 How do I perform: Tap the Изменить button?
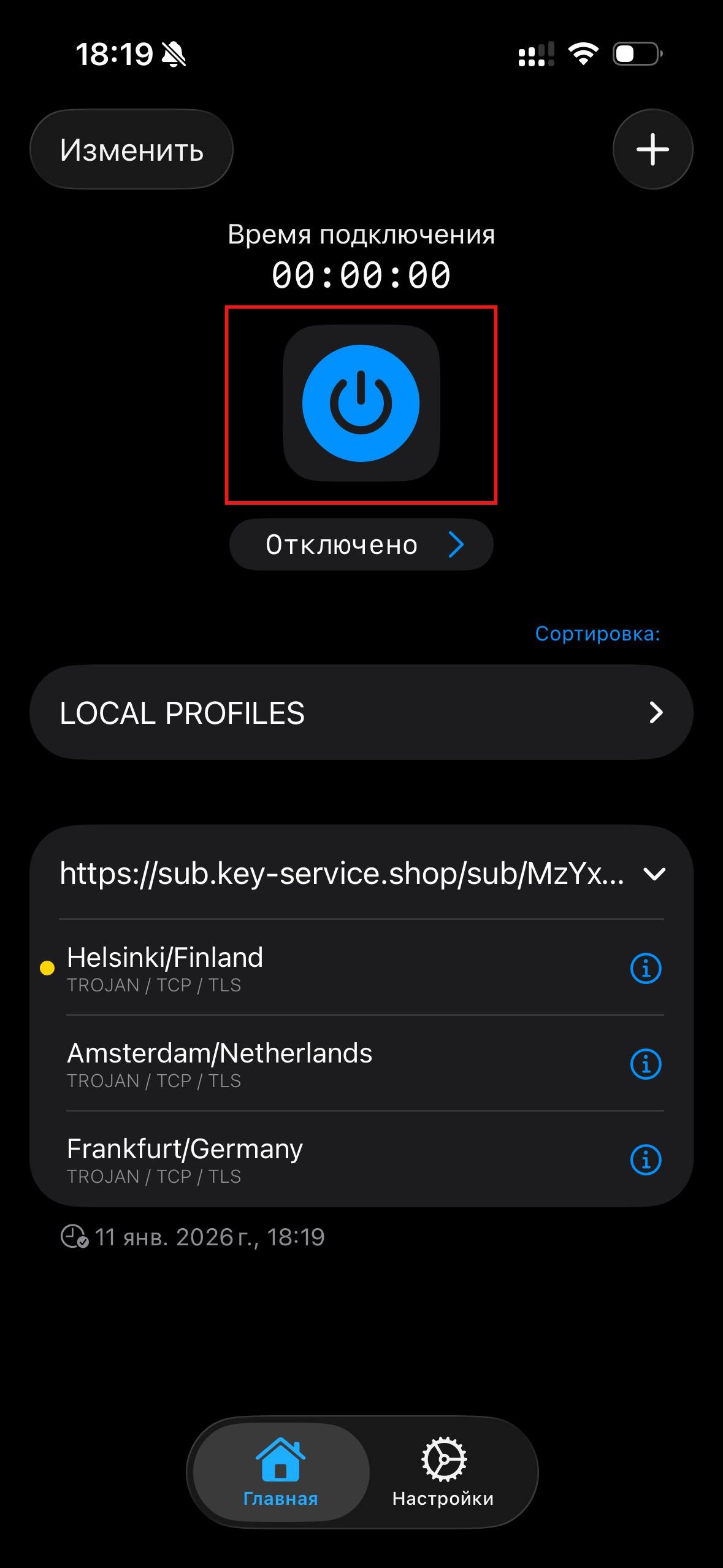tap(131, 150)
